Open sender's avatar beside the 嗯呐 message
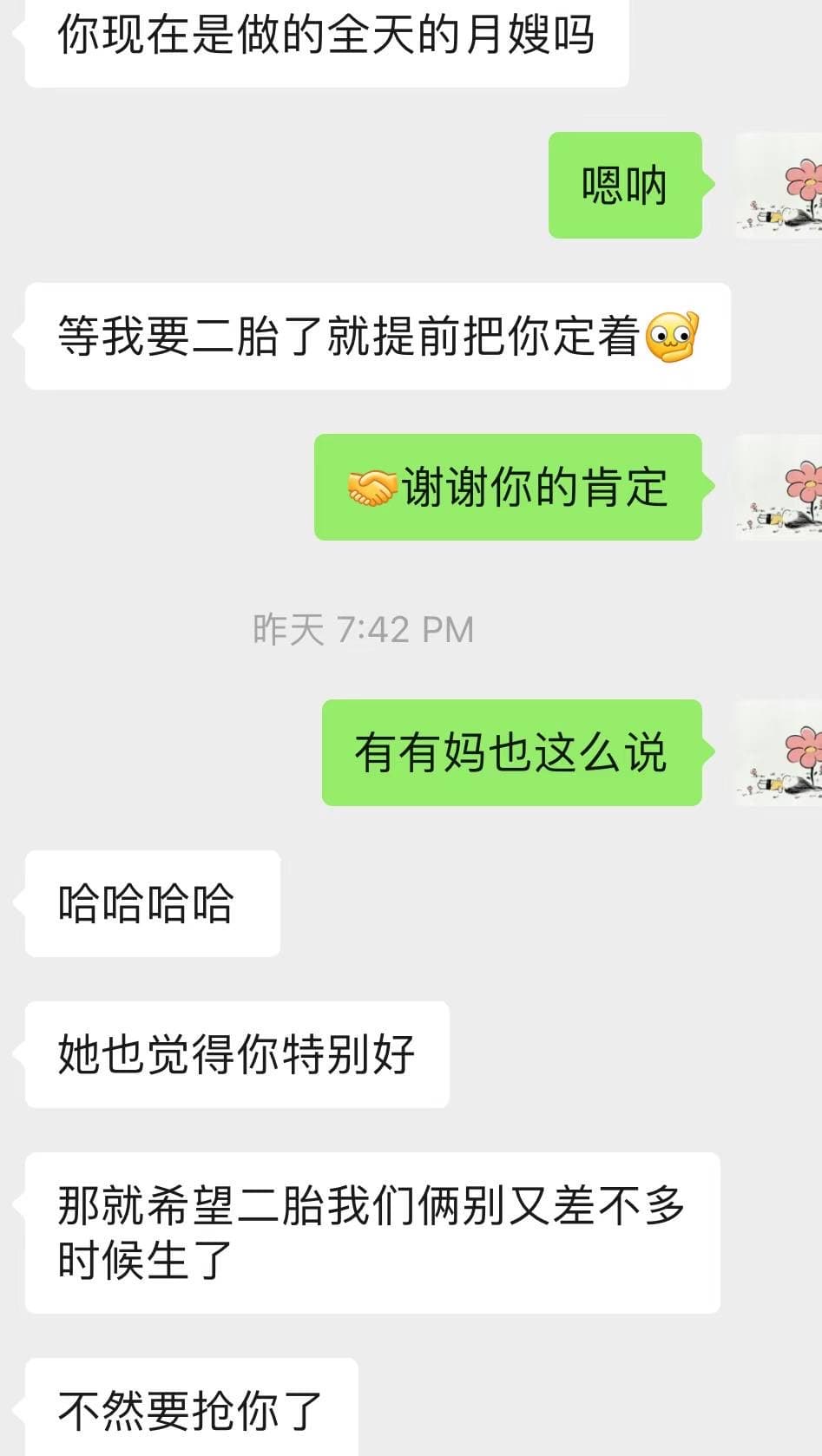Viewport: 822px width, 1456px height. (x=779, y=186)
